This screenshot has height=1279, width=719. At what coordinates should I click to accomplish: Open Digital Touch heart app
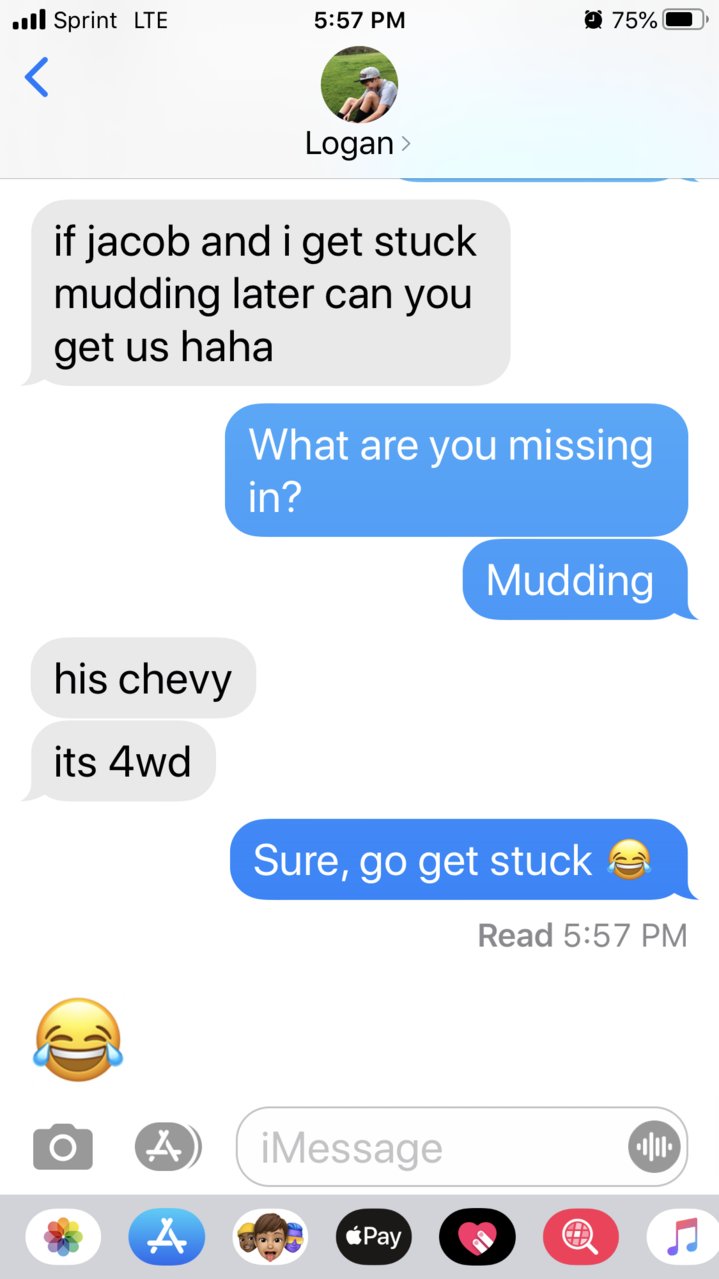pyautogui.click(x=477, y=1237)
